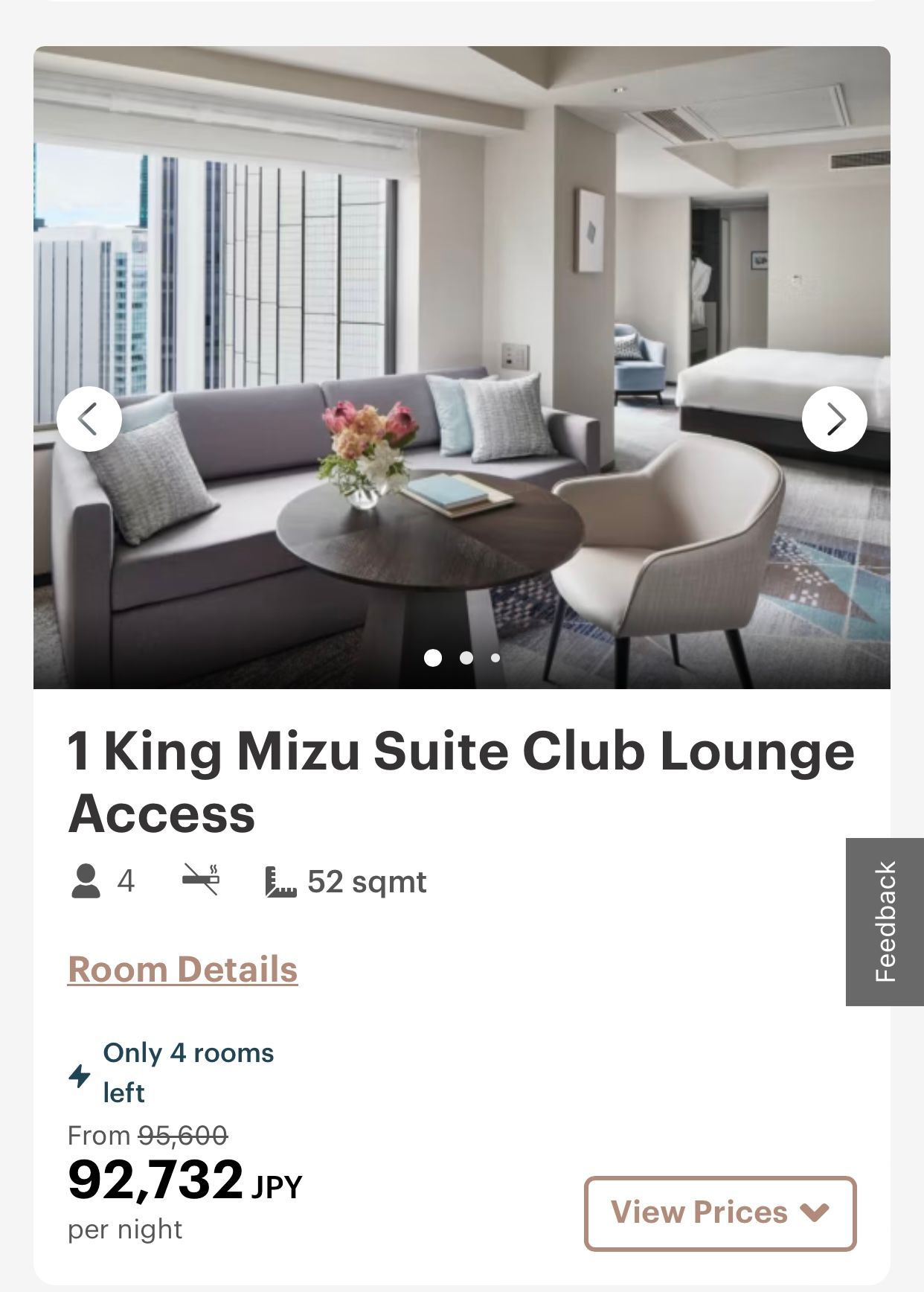Expand View Prices for the suite
The image size is (924, 1292).
click(720, 1213)
